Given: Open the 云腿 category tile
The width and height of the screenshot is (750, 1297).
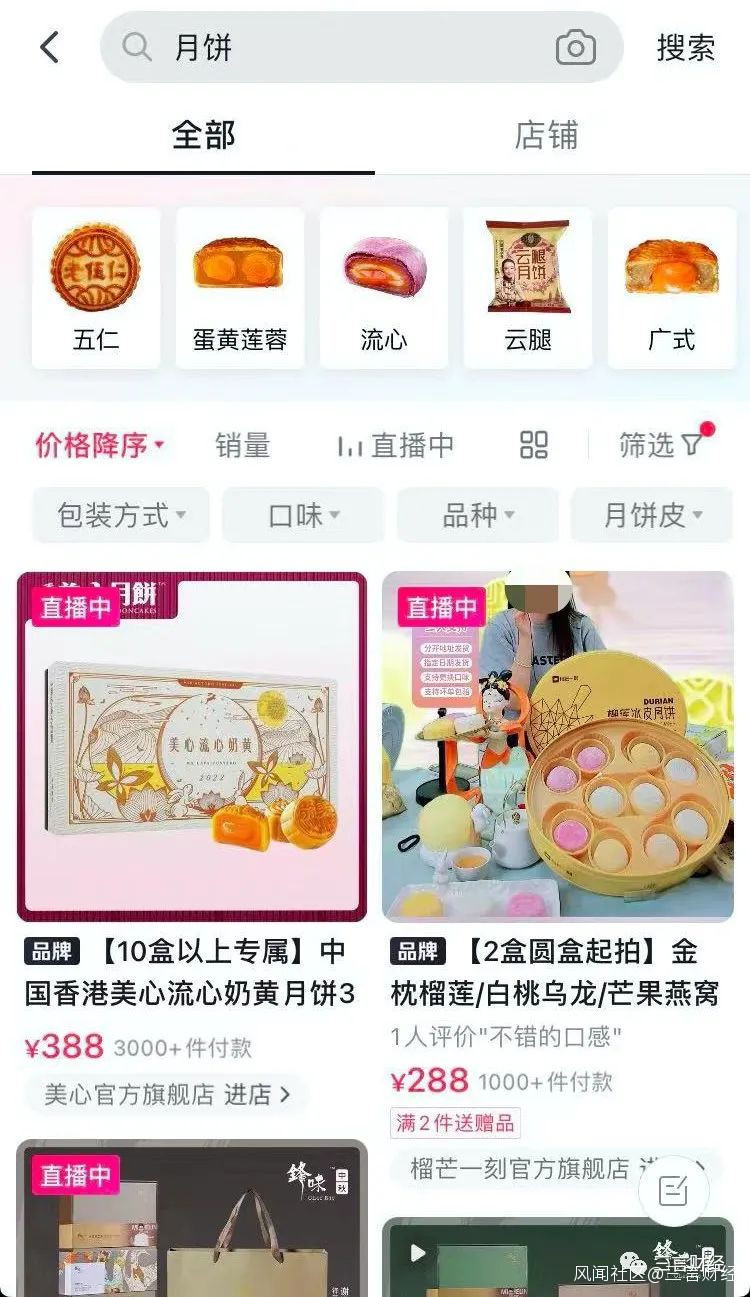Looking at the screenshot, I should tap(528, 288).
